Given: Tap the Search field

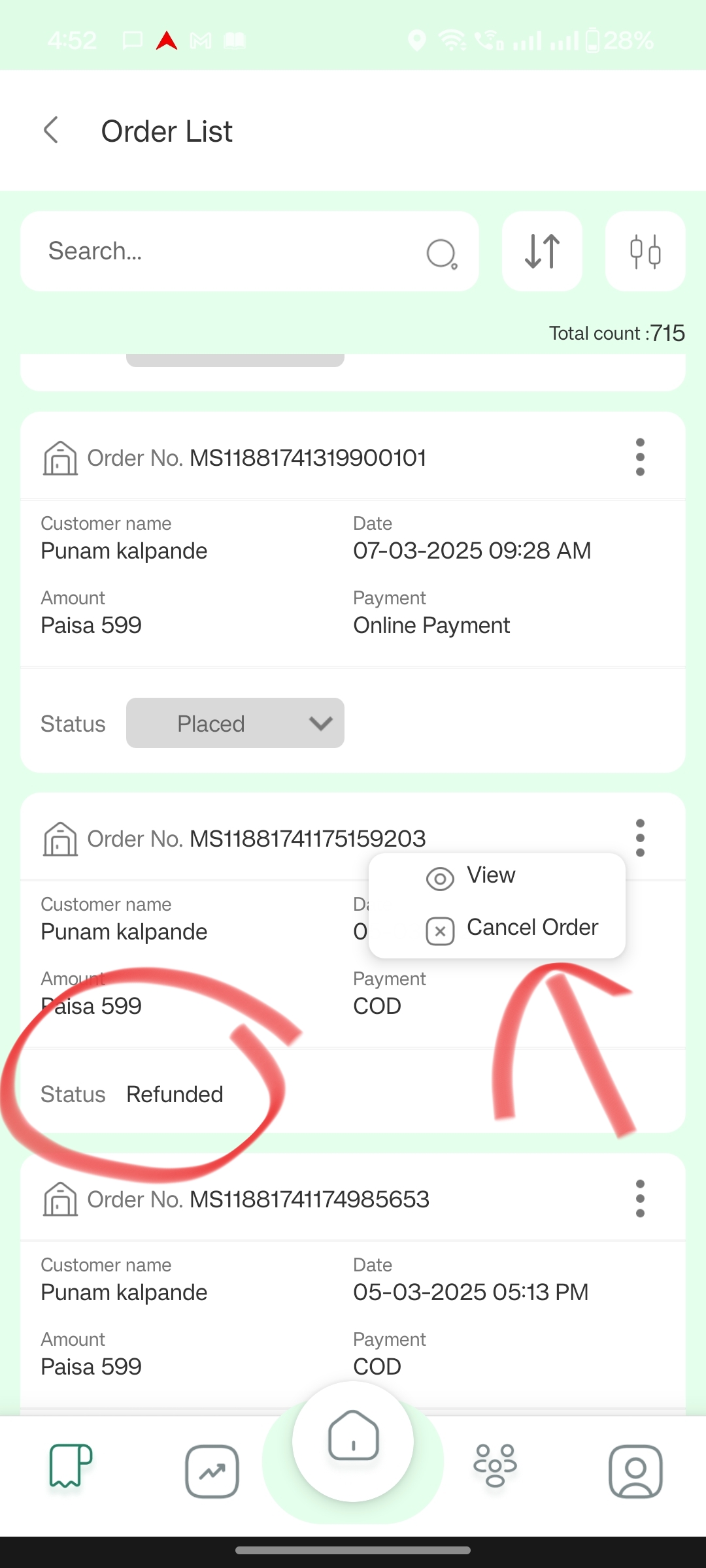Looking at the screenshot, I should [250, 252].
